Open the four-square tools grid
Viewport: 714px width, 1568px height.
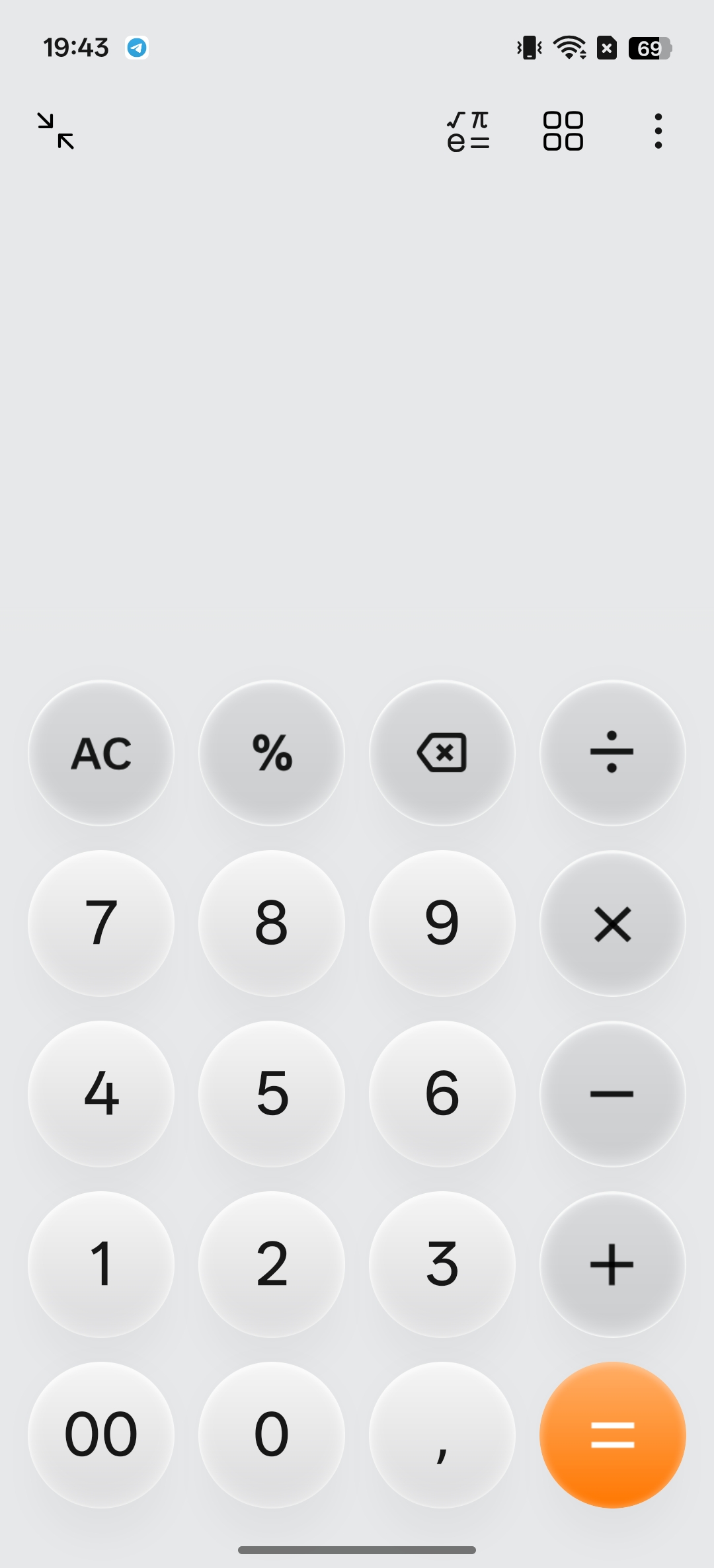pyautogui.click(x=563, y=131)
